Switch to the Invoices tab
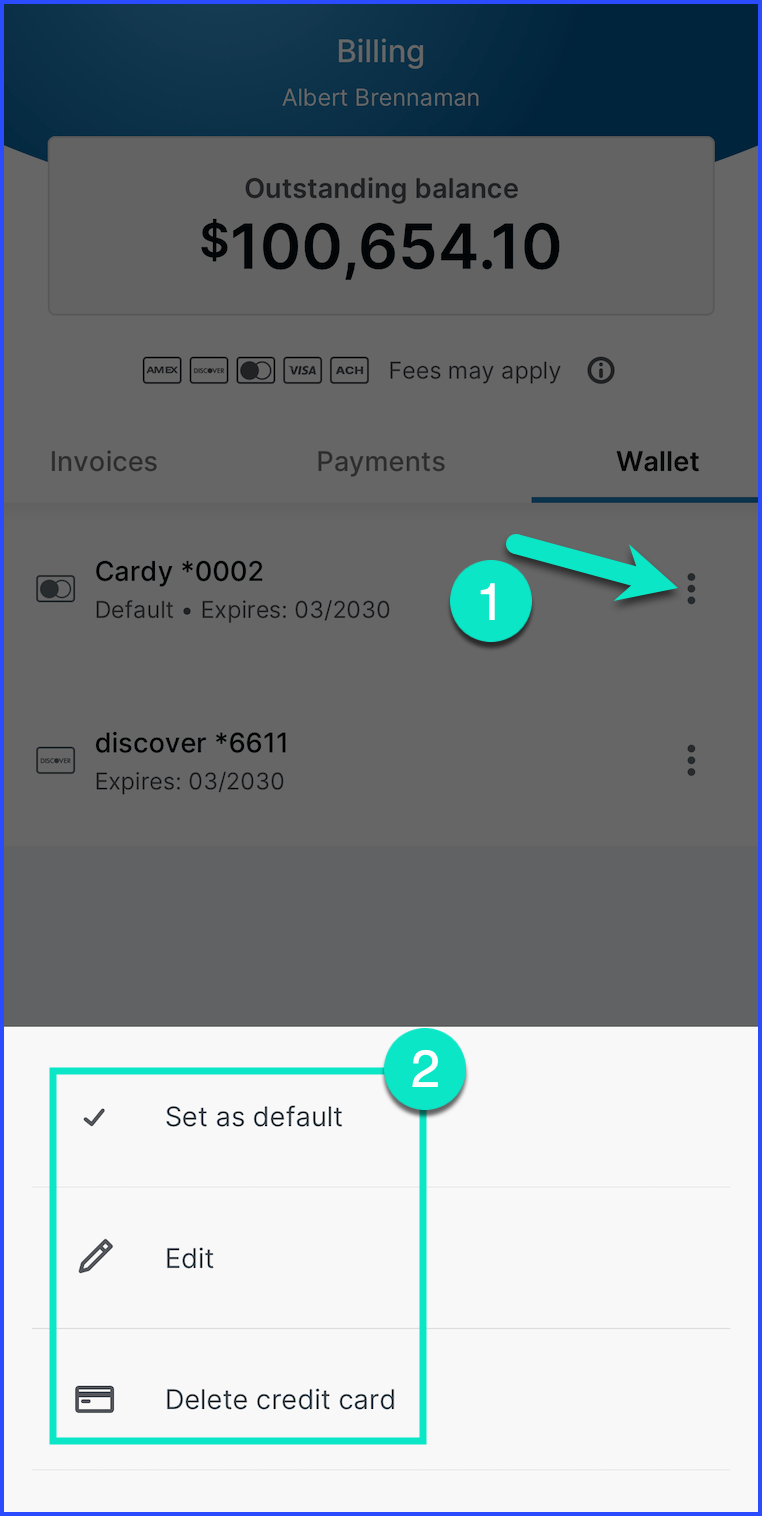 (x=104, y=462)
